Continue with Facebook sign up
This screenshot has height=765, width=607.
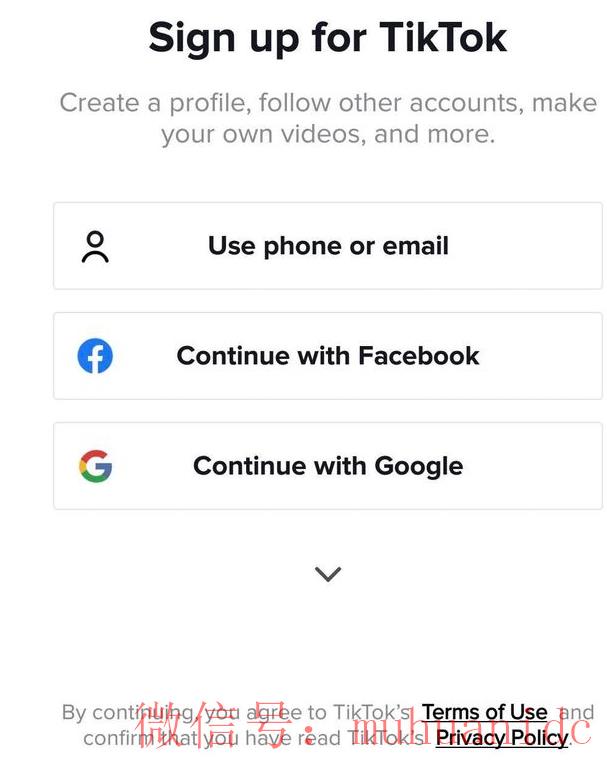(x=328, y=356)
